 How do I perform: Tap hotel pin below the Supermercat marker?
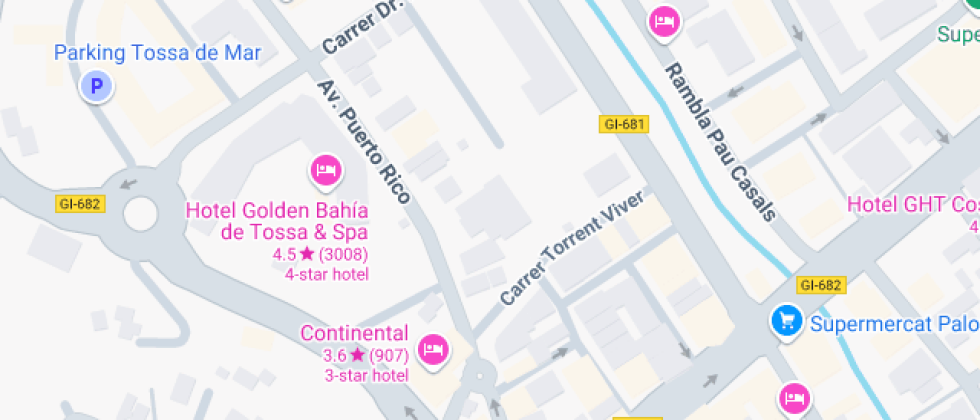coord(795,398)
